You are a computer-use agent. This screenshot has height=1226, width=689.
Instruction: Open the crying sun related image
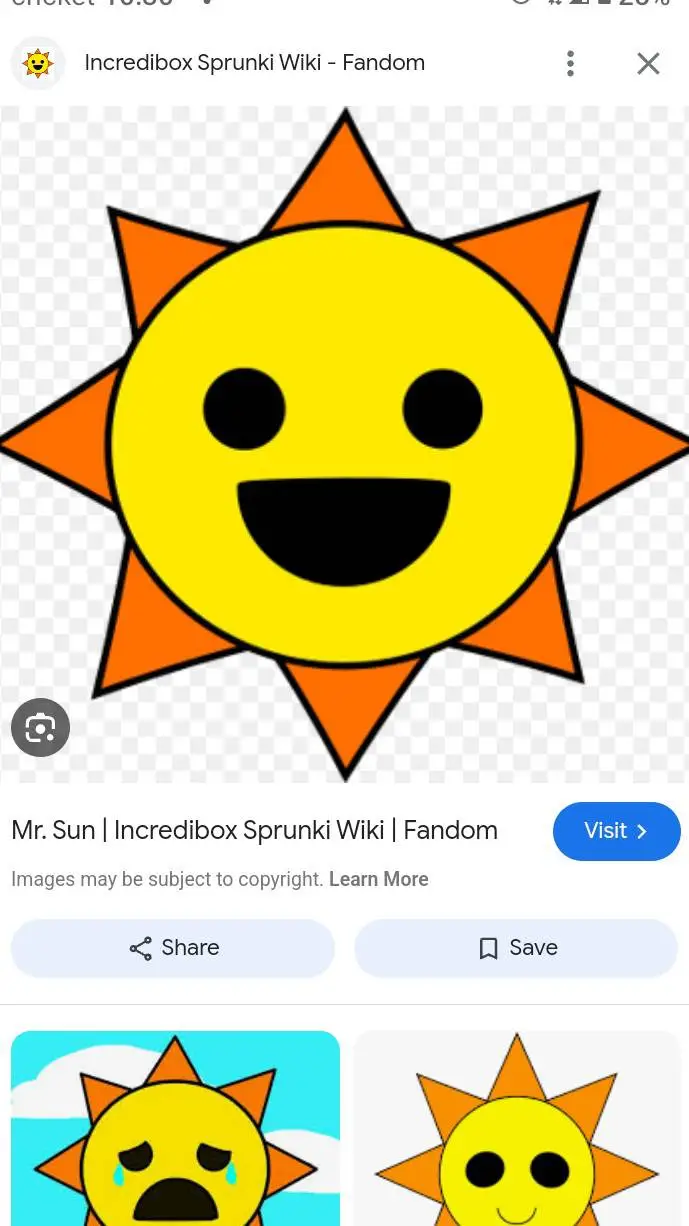point(175,1128)
